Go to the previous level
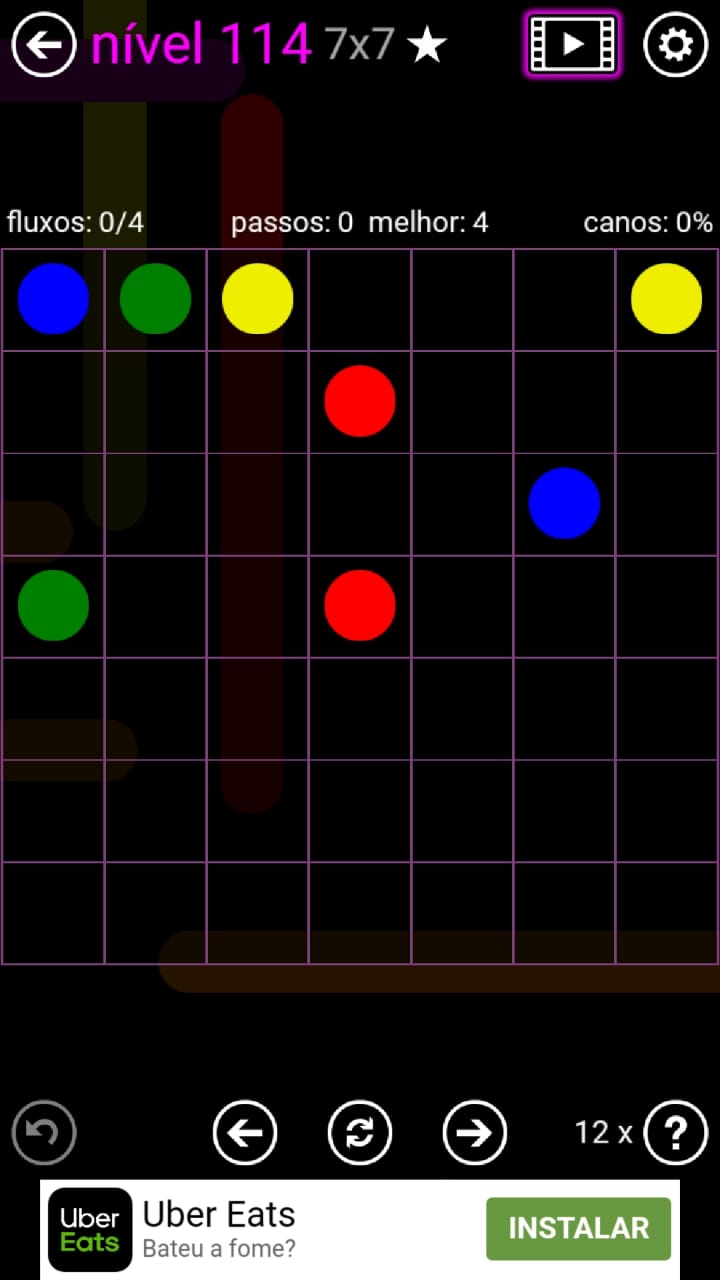720x1280 pixels. pyautogui.click(x=245, y=1133)
